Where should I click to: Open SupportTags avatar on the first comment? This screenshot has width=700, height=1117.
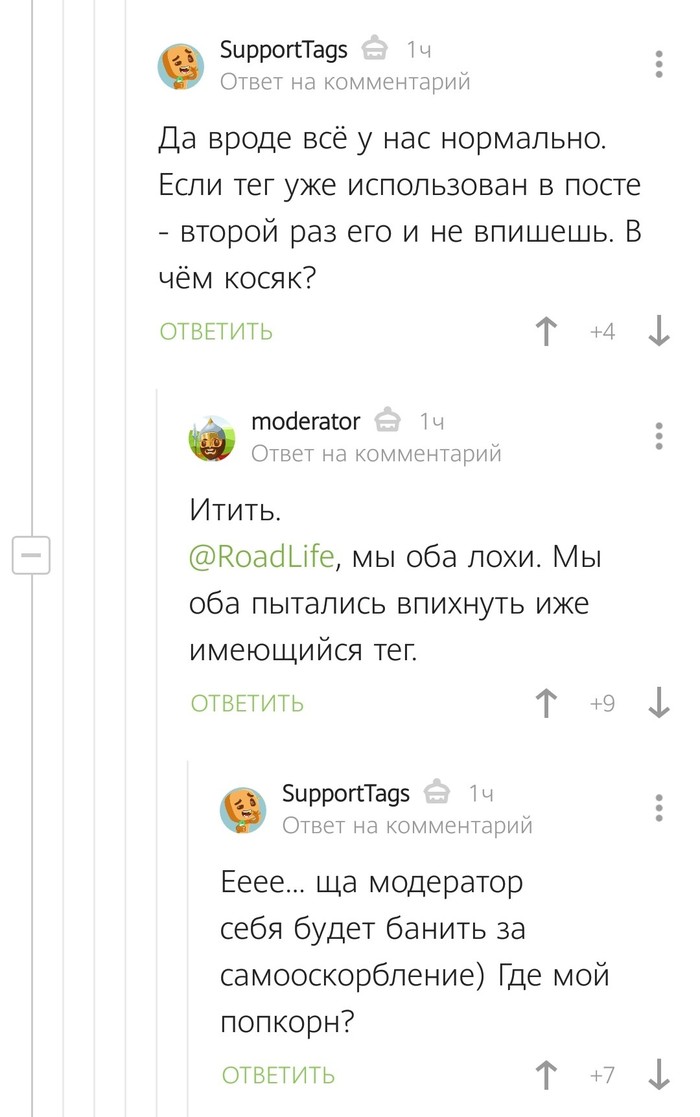(x=182, y=65)
